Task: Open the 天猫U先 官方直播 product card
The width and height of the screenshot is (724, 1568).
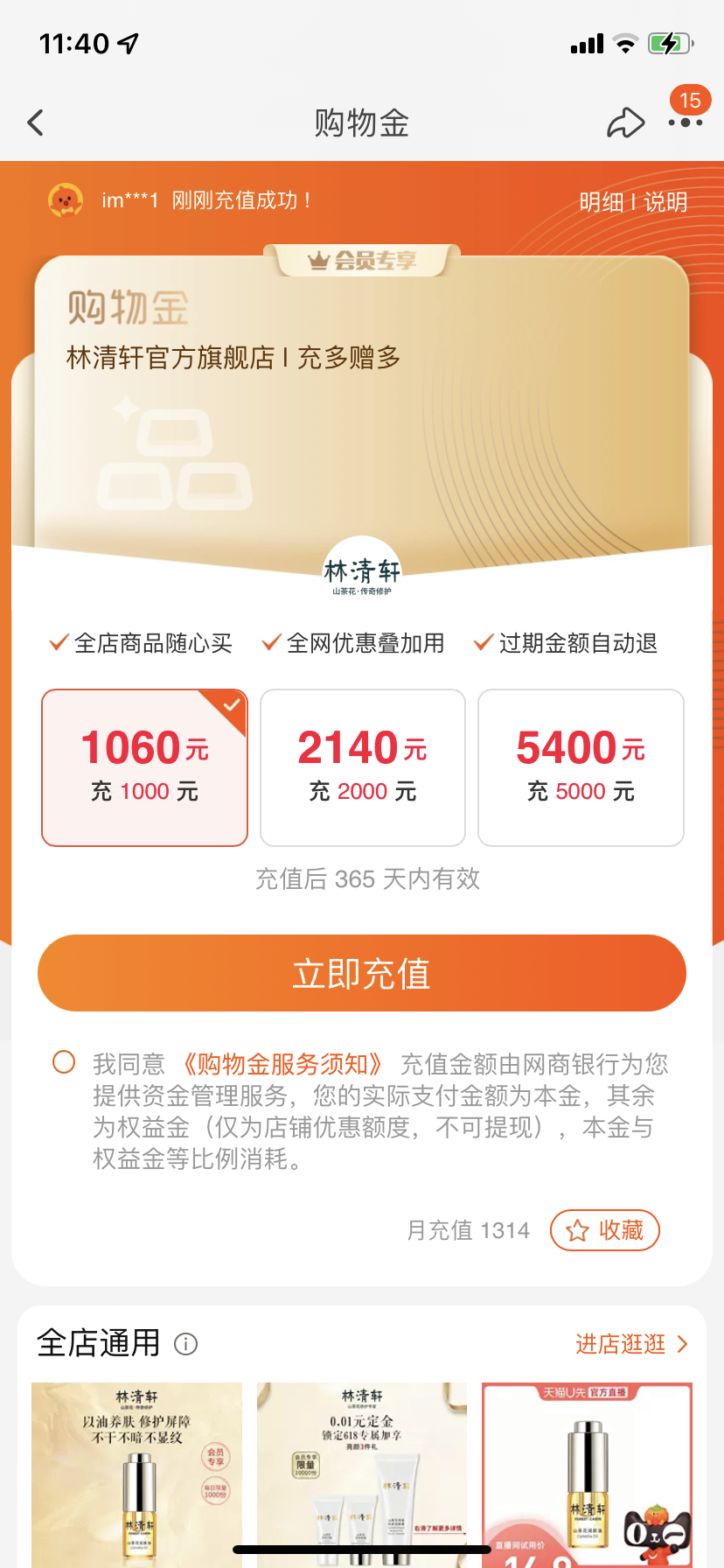Action: [x=587, y=1470]
